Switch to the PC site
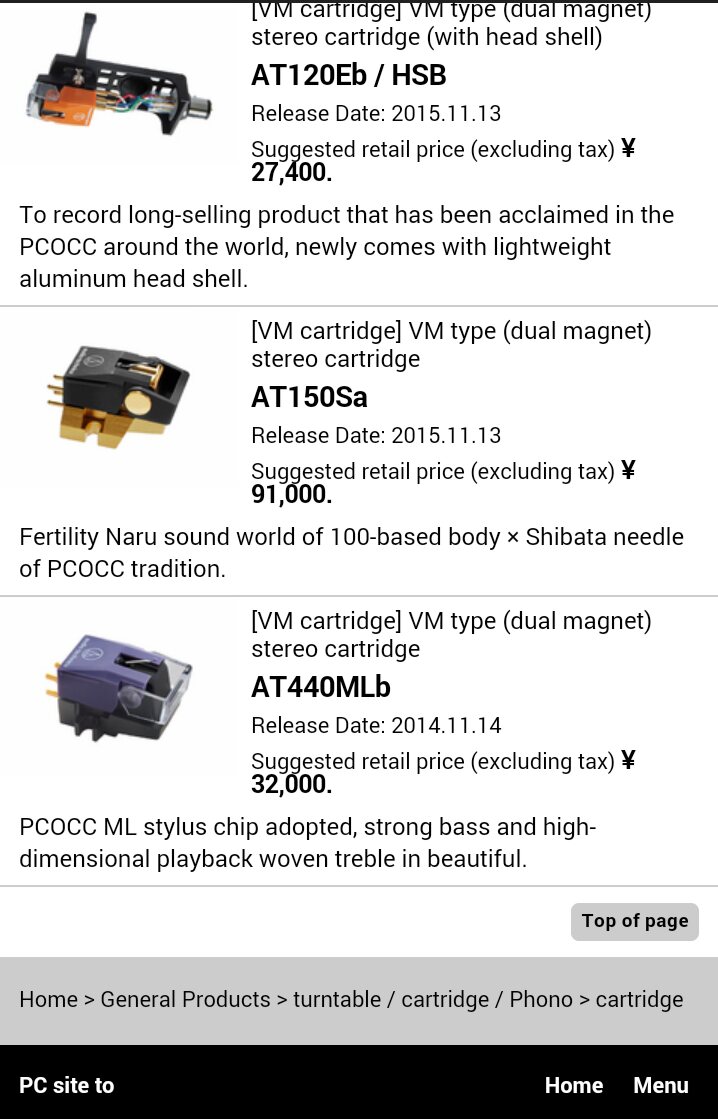This screenshot has height=1119, width=718. (67, 1085)
